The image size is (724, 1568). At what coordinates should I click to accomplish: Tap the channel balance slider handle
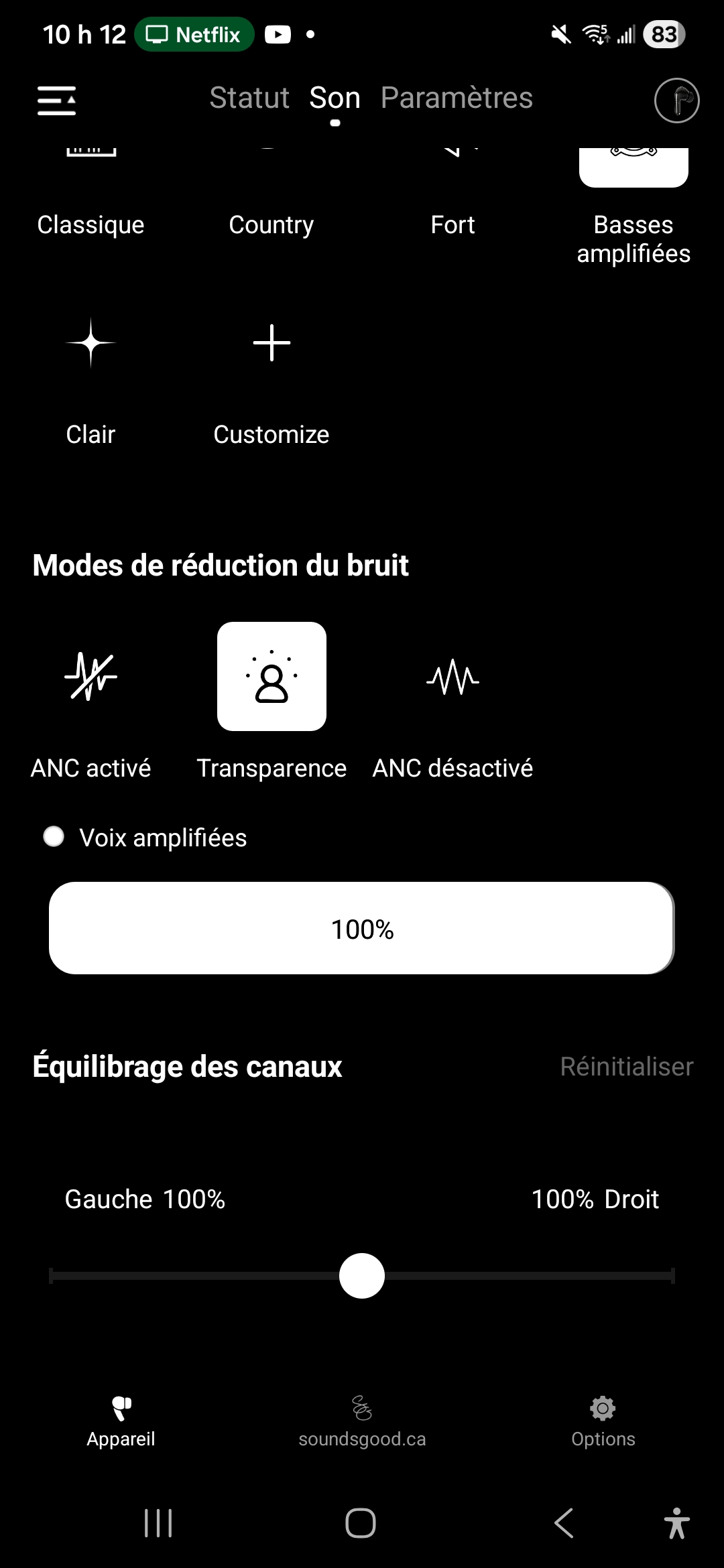click(362, 1276)
